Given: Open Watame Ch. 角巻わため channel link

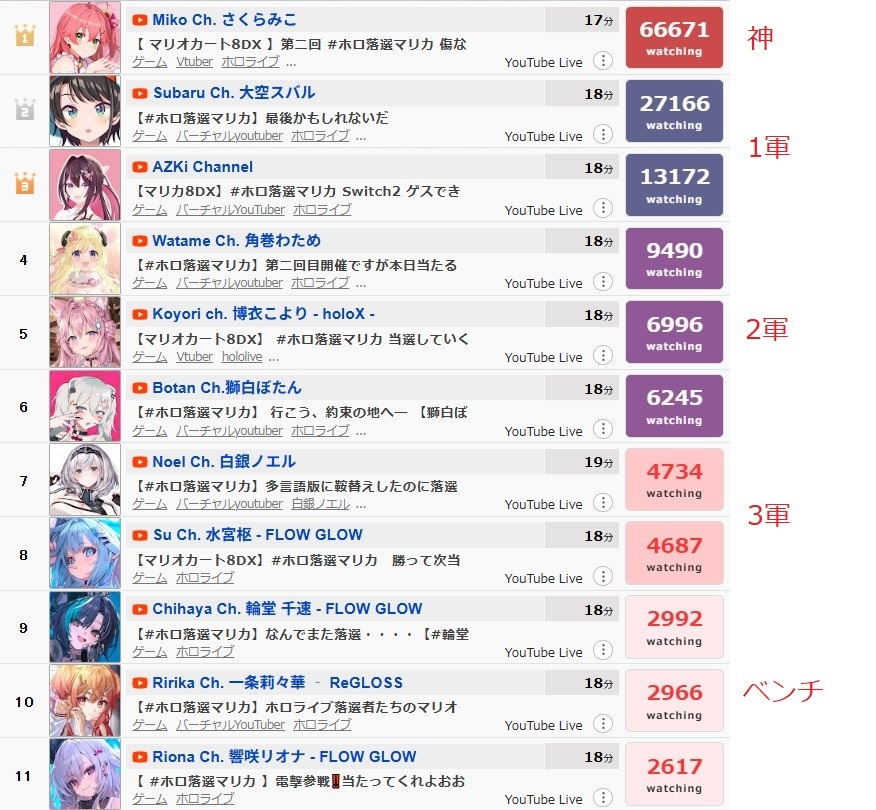Looking at the screenshot, I should pos(236,241).
